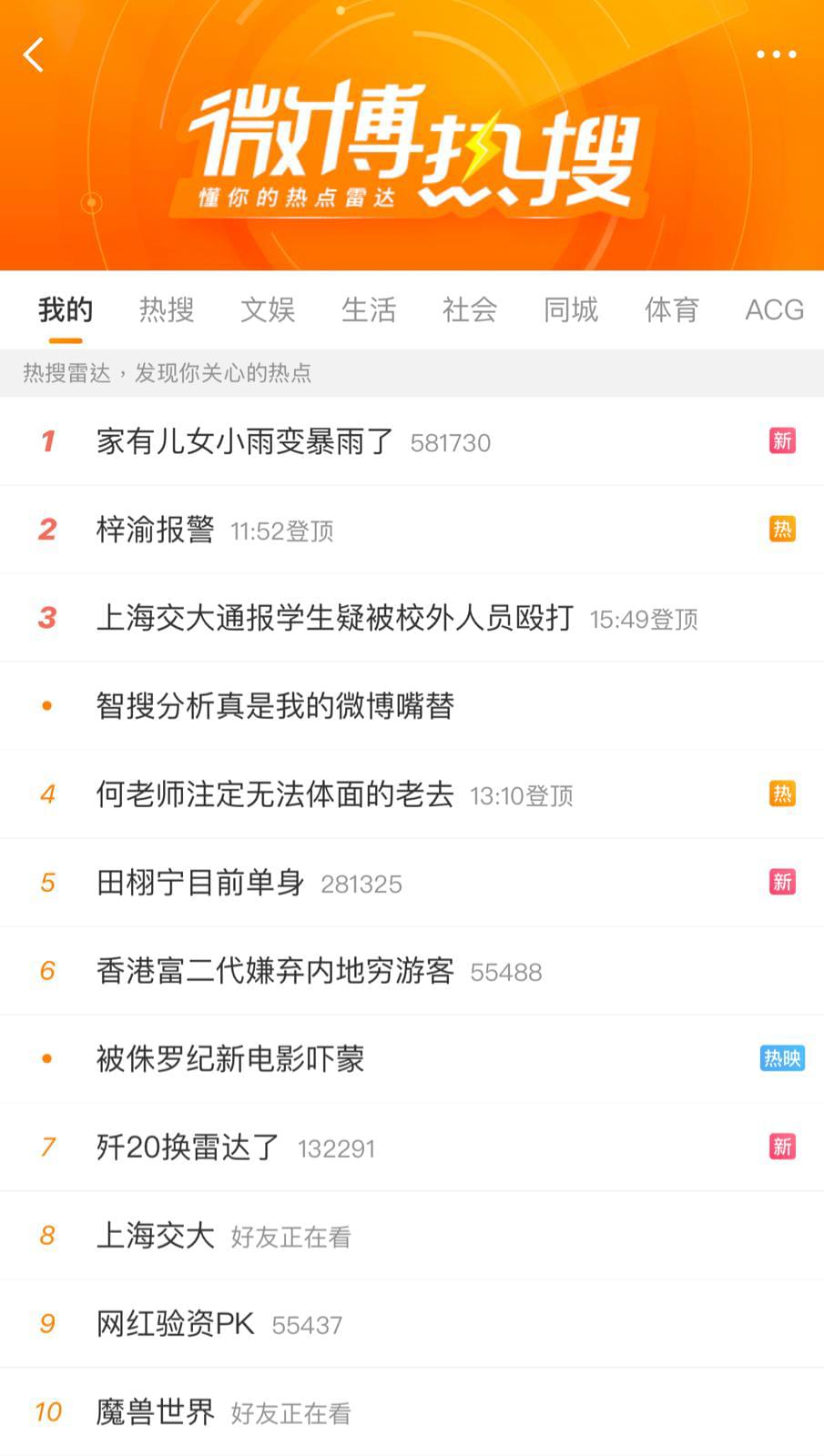Open 何老师注定无法体面的老去 topic
Image resolution: width=824 pixels, height=1456 pixels.
tap(412, 794)
